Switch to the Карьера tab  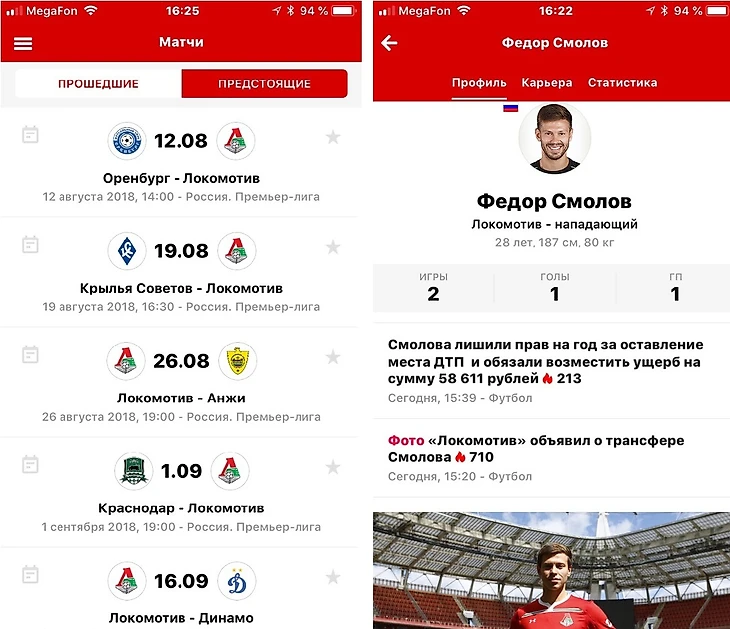547,83
